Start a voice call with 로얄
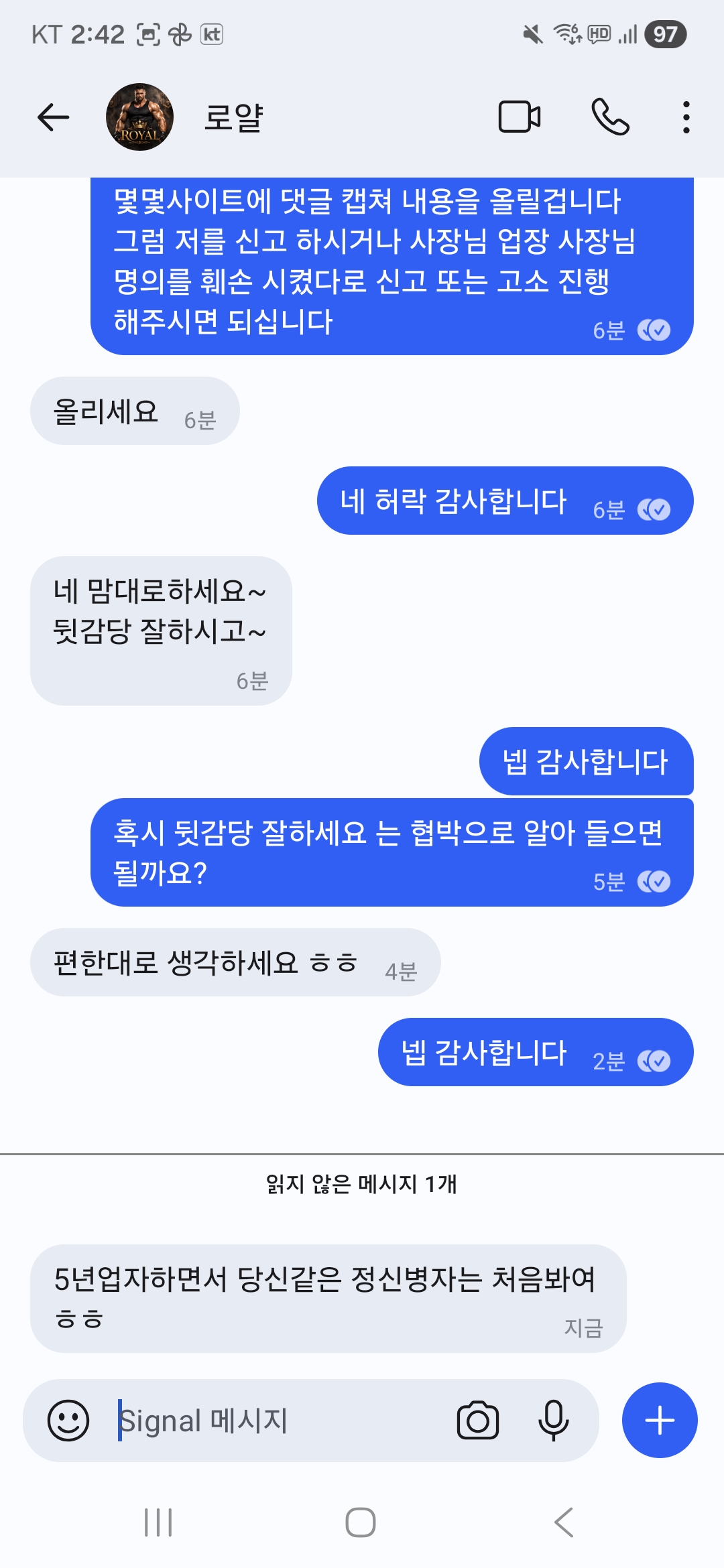Viewport: 724px width, 1568px height. click(x=610, y=117)
